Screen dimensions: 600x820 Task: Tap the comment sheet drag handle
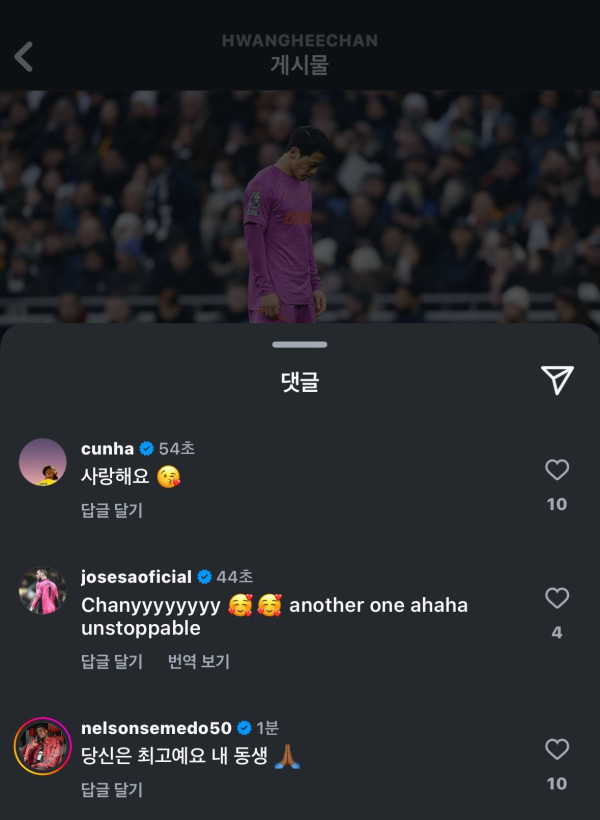point(299,344)
